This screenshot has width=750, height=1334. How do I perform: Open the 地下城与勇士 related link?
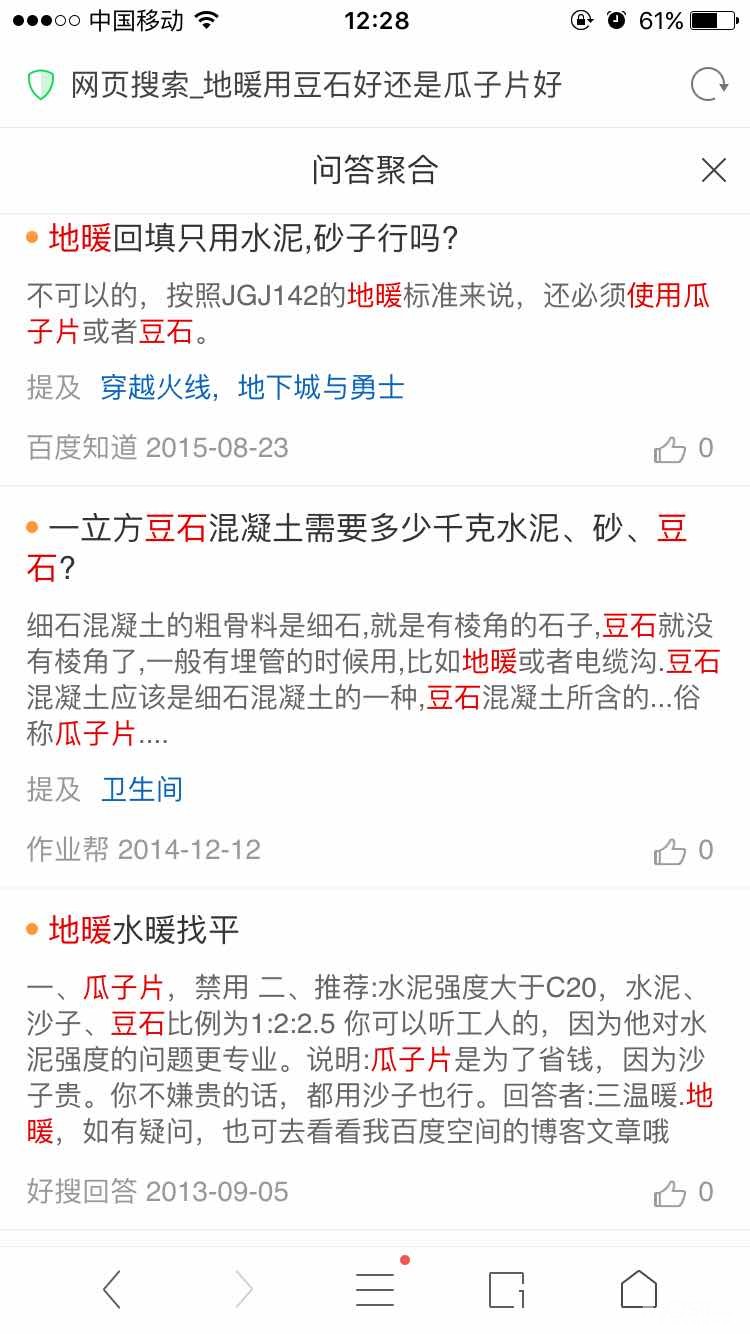coord(321,388)
